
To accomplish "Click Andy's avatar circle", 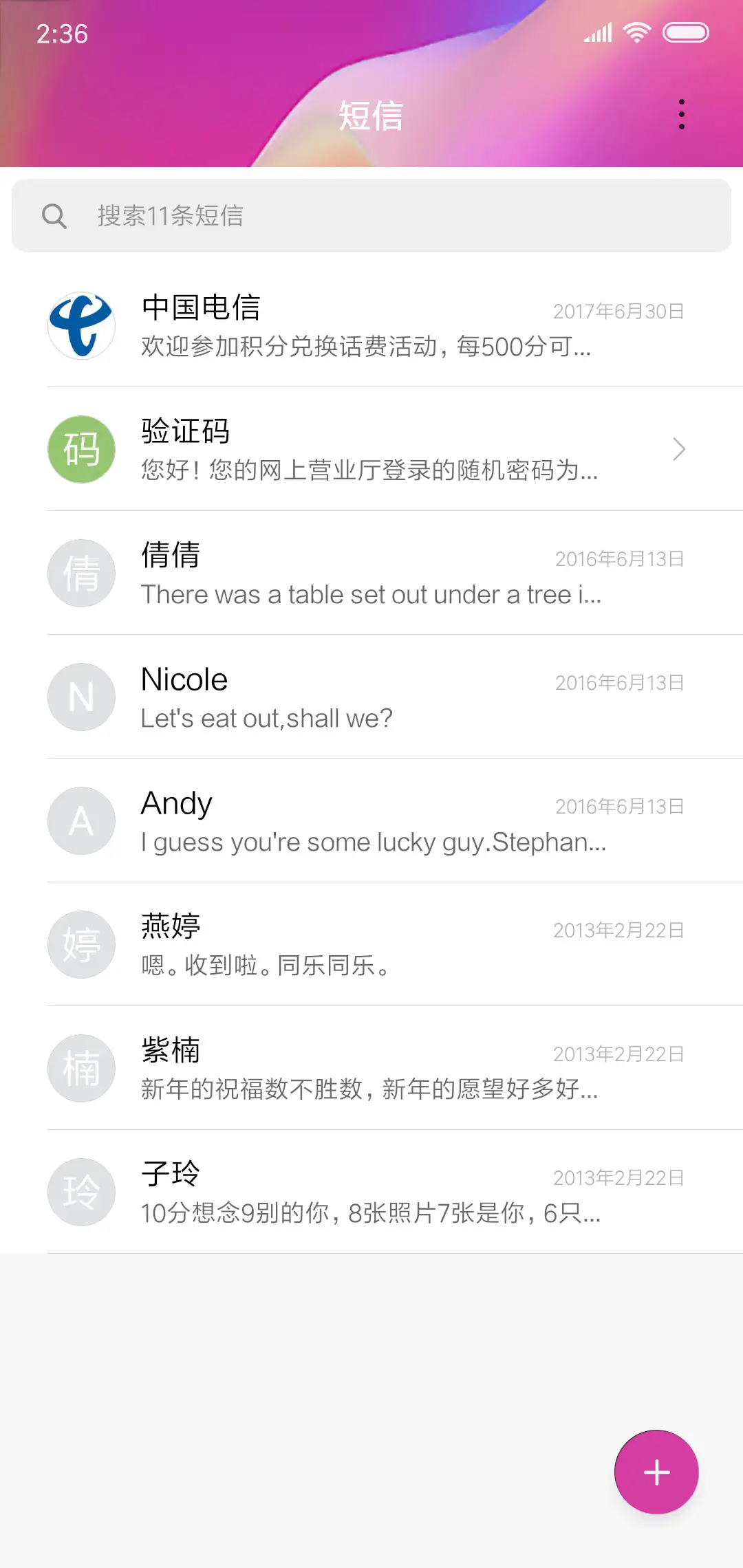I will pyautogui.click(x=80, y=820).
